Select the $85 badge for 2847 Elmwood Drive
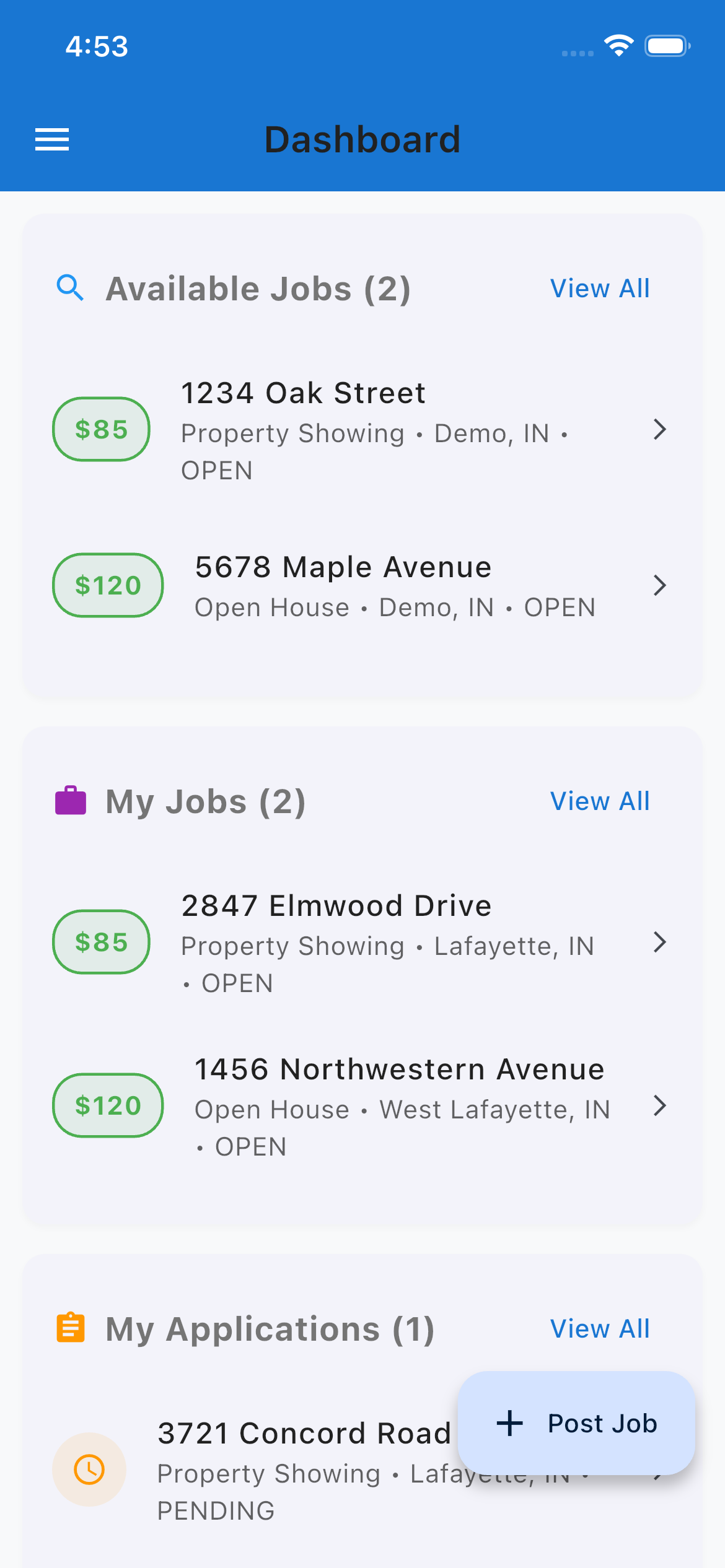 point(100,942)
